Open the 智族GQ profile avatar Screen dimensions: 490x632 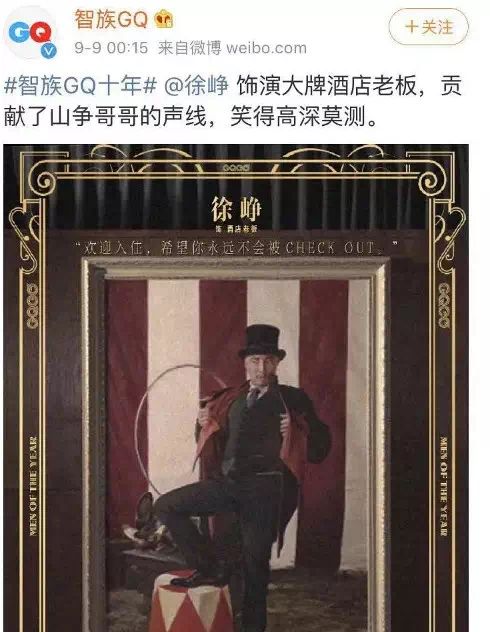point(31,34)
